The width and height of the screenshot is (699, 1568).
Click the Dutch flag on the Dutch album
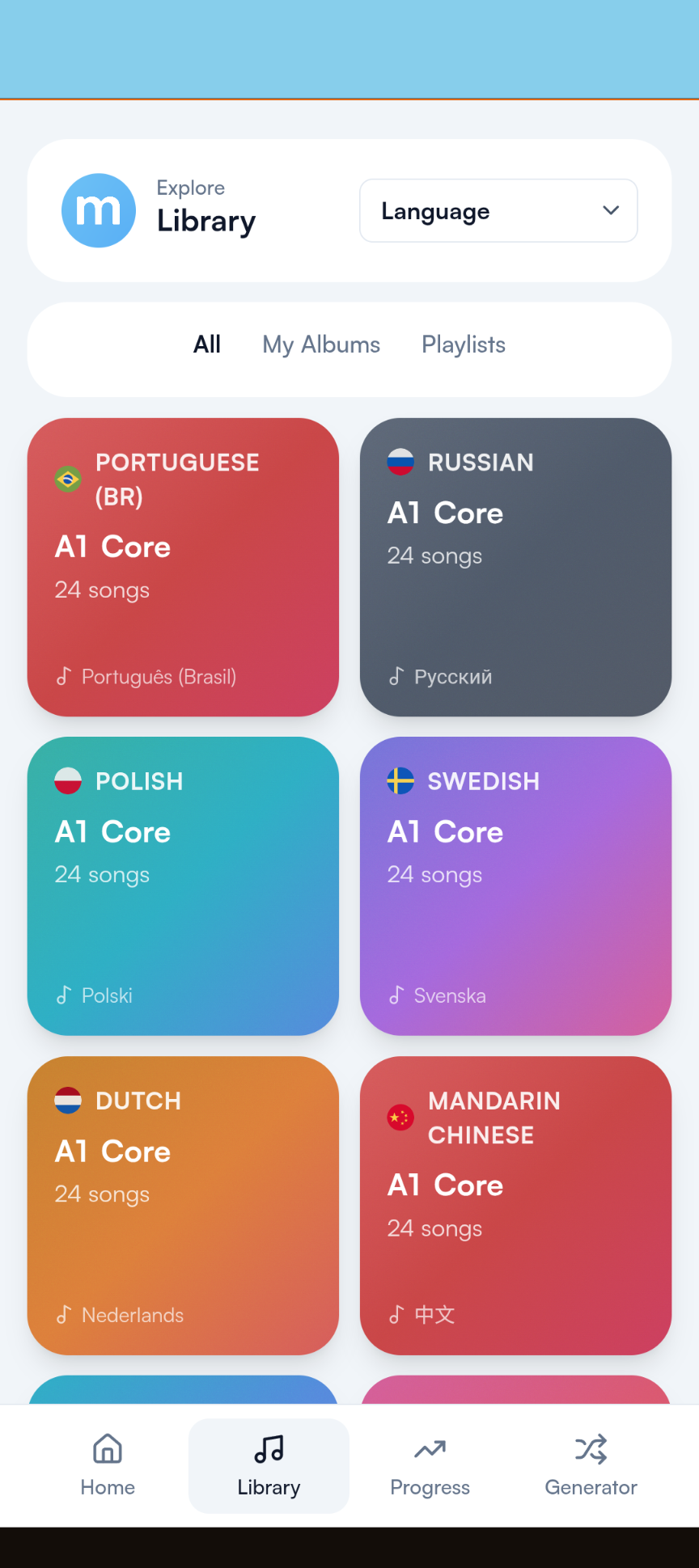68,1101
